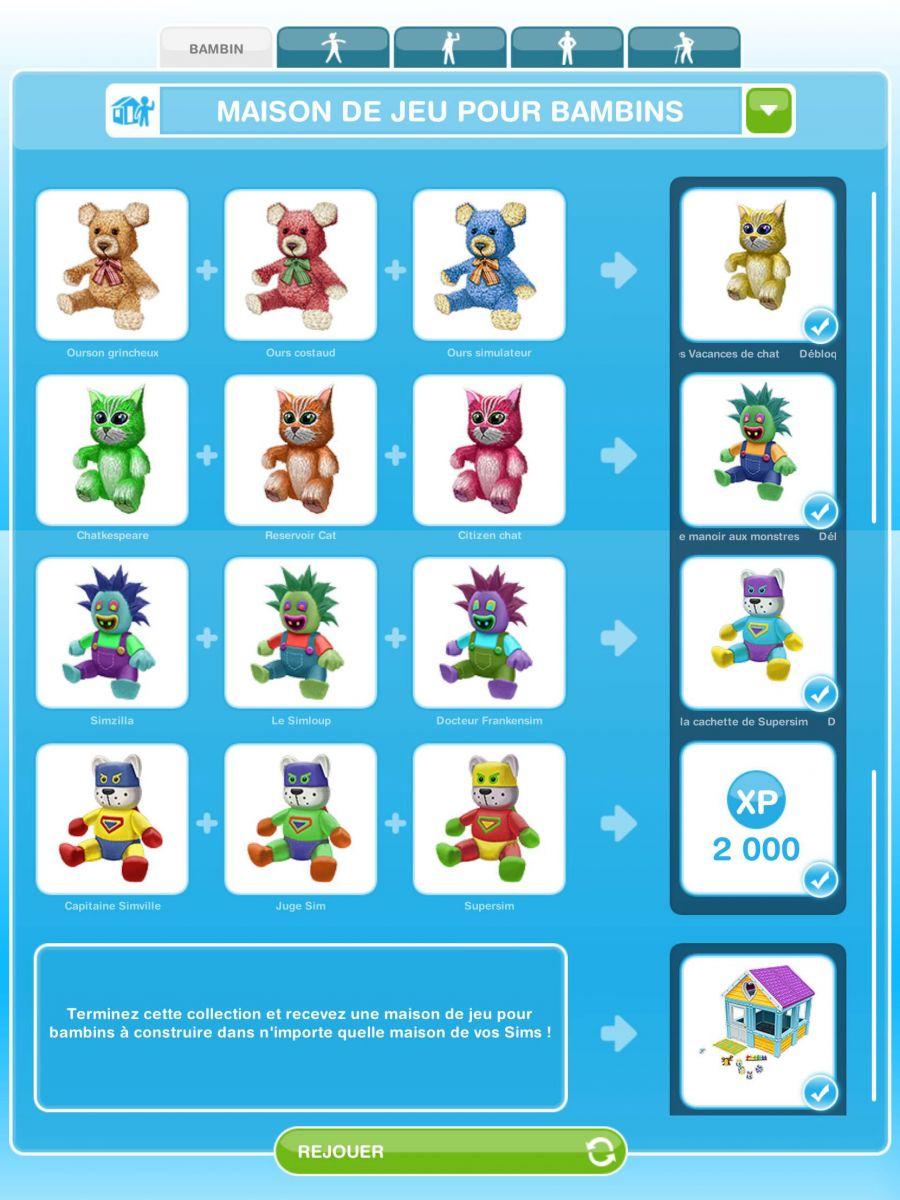View the Simzilla monster plush
The width and height of the screenshot is (900, 1200).
coord(112,633)
